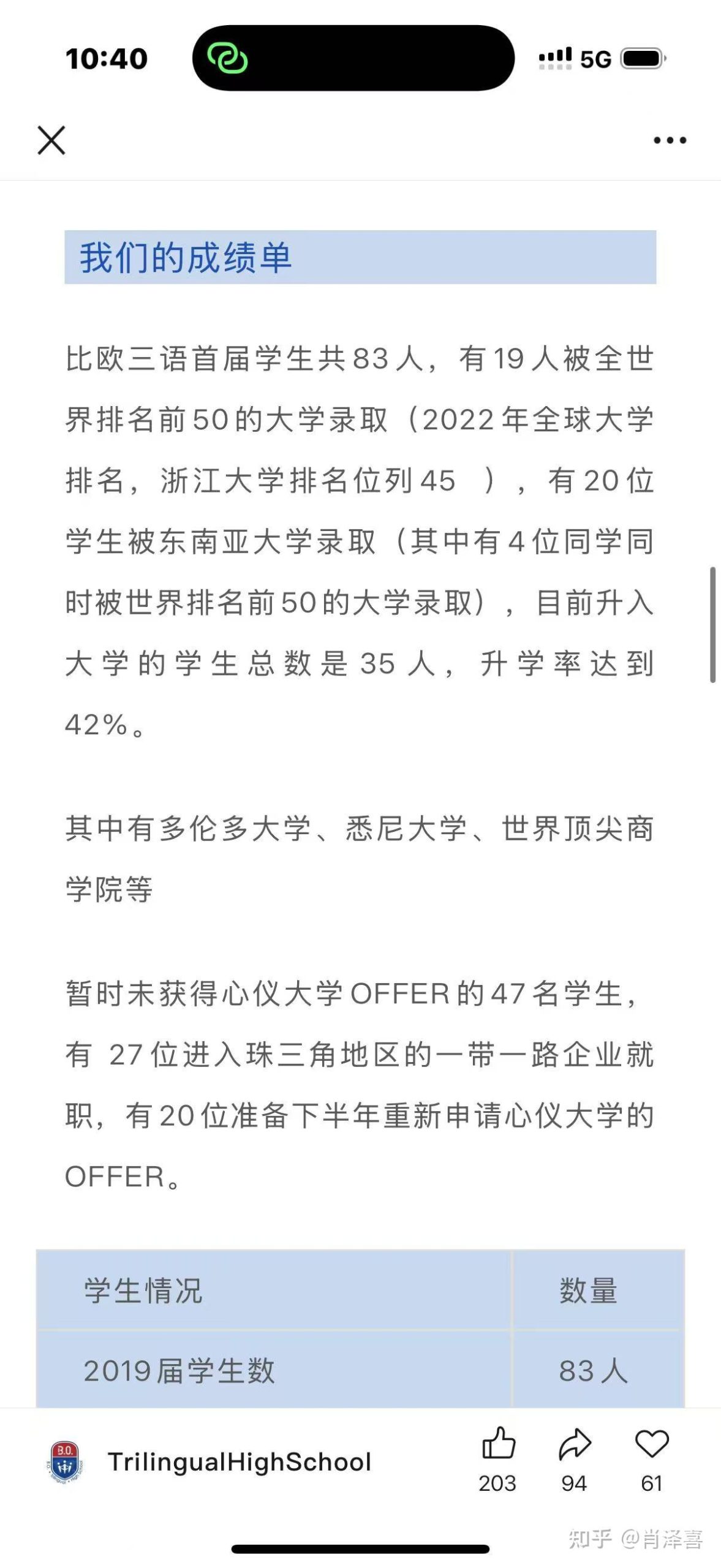
Task: Give the article a thumbs-up
Action: [x=498, y=1442]
